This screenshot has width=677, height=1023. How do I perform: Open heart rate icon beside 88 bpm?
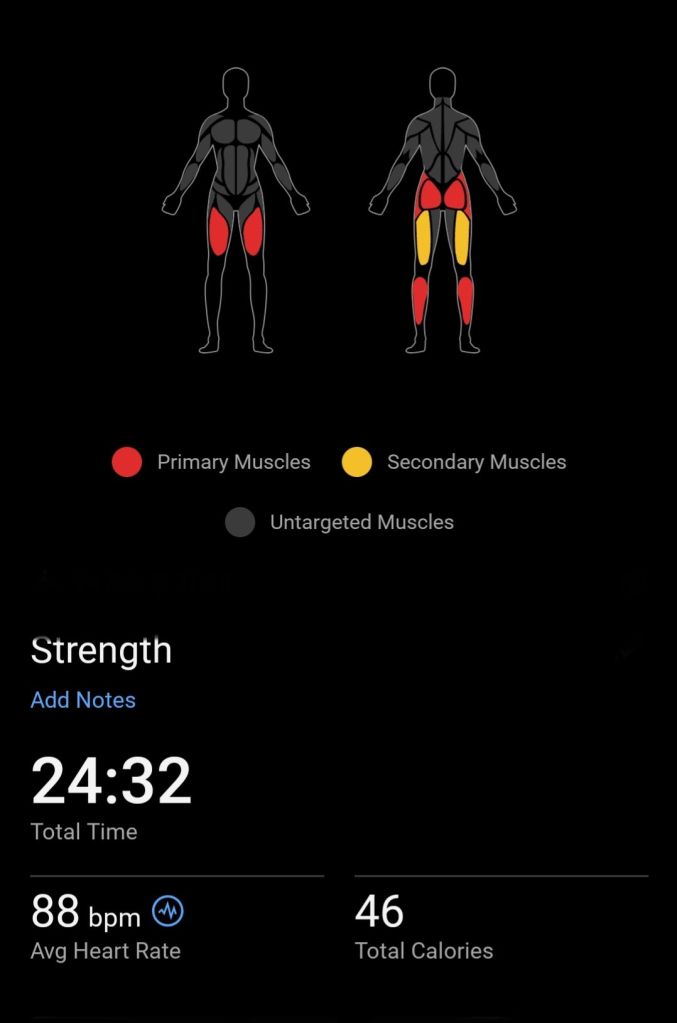168,911
